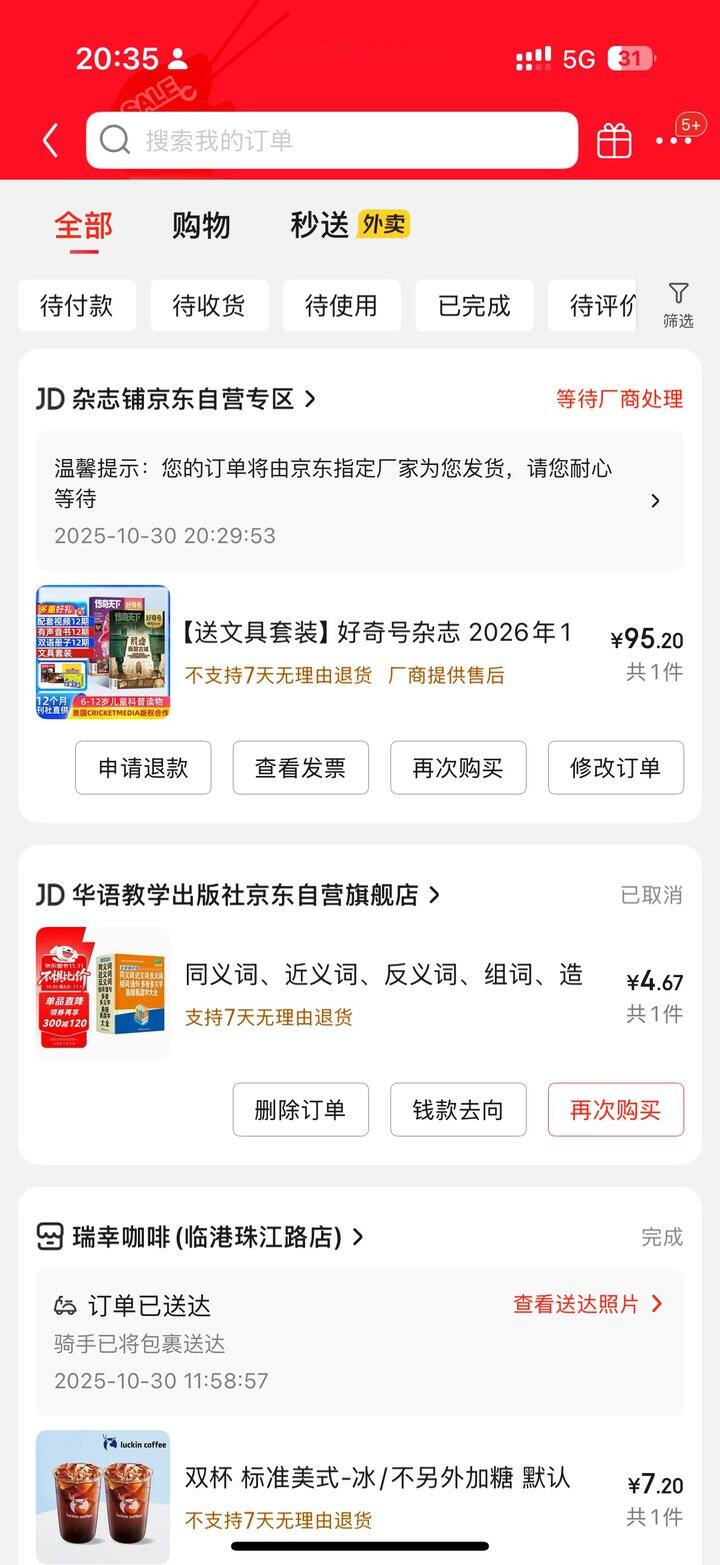This screenshot has height=1565, width=720.
Task: Open the gift box icon
Action: (614, 141)
